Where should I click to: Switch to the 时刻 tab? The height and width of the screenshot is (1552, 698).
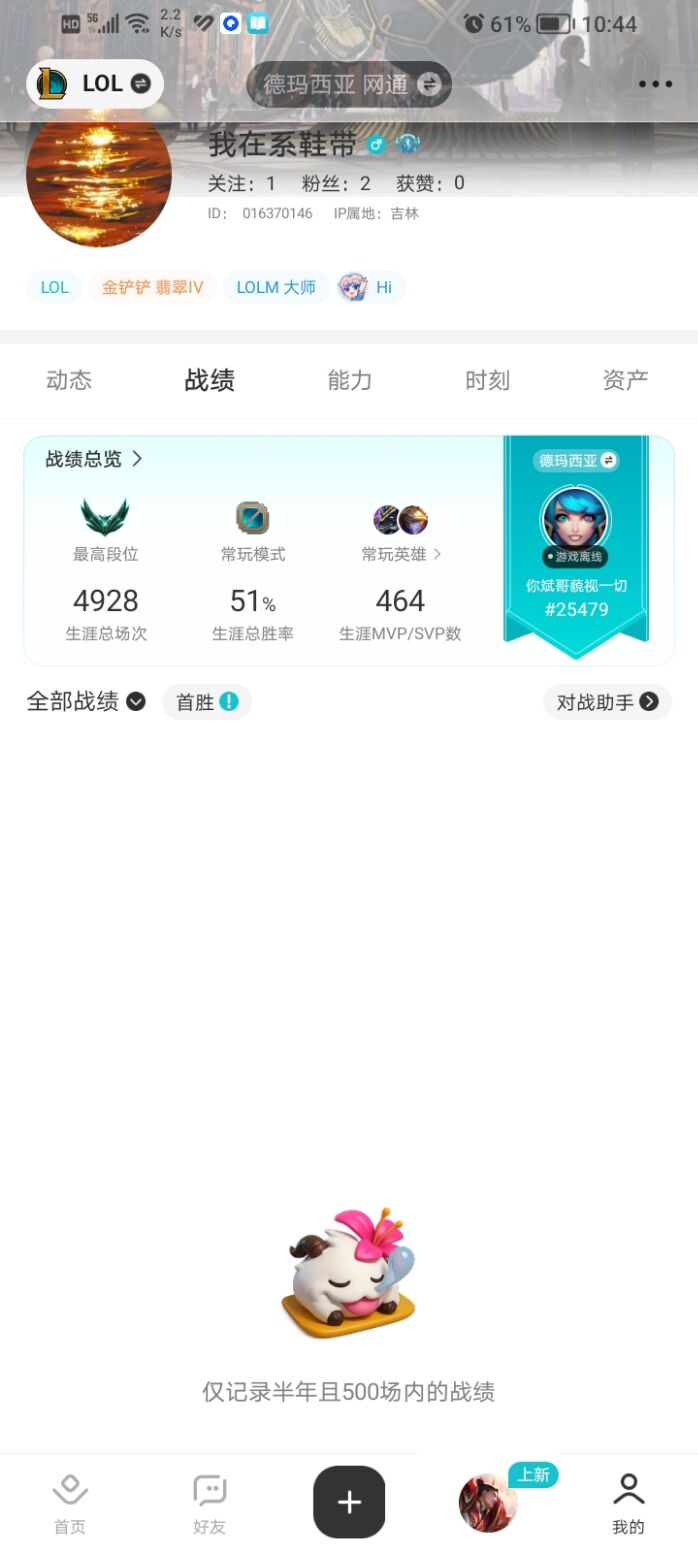click(x=488, y=380)
